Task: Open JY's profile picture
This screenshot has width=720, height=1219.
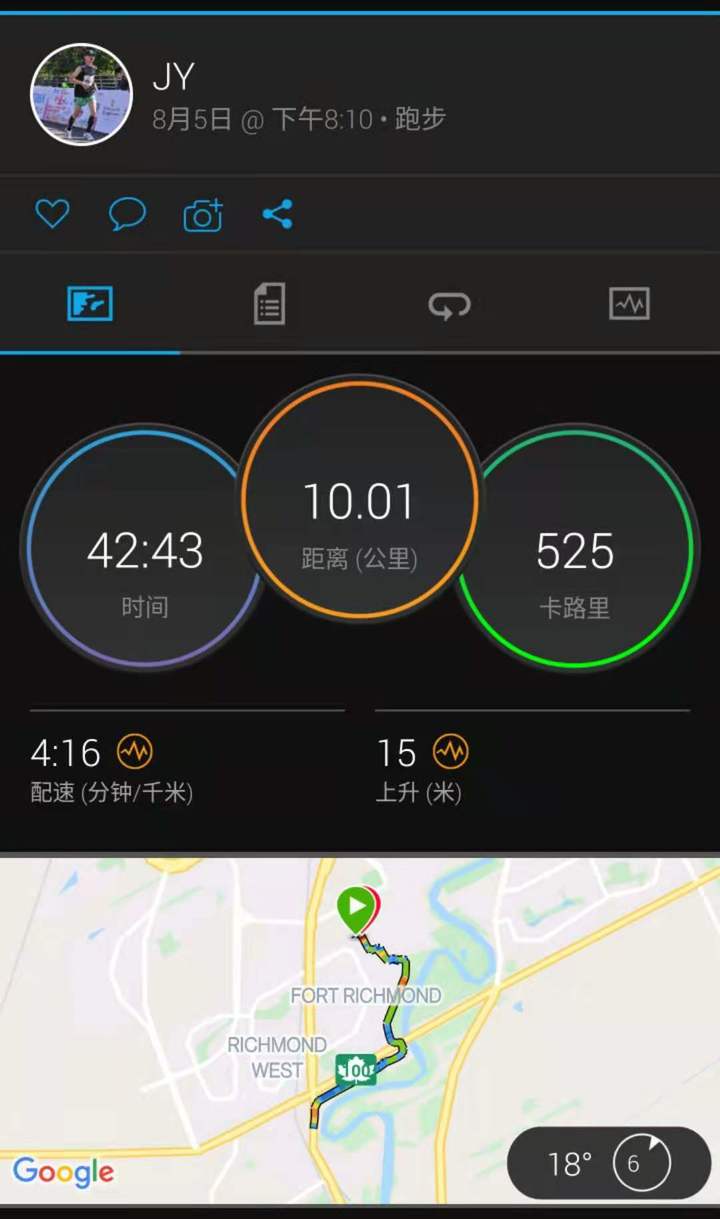Action: coord(82,95)
